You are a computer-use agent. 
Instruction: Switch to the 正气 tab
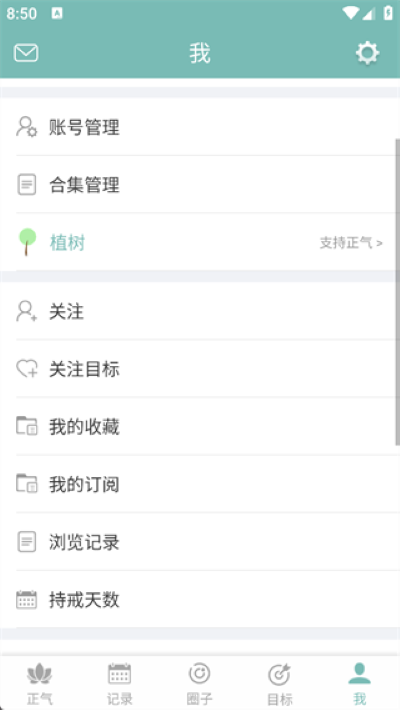[40, 683]
